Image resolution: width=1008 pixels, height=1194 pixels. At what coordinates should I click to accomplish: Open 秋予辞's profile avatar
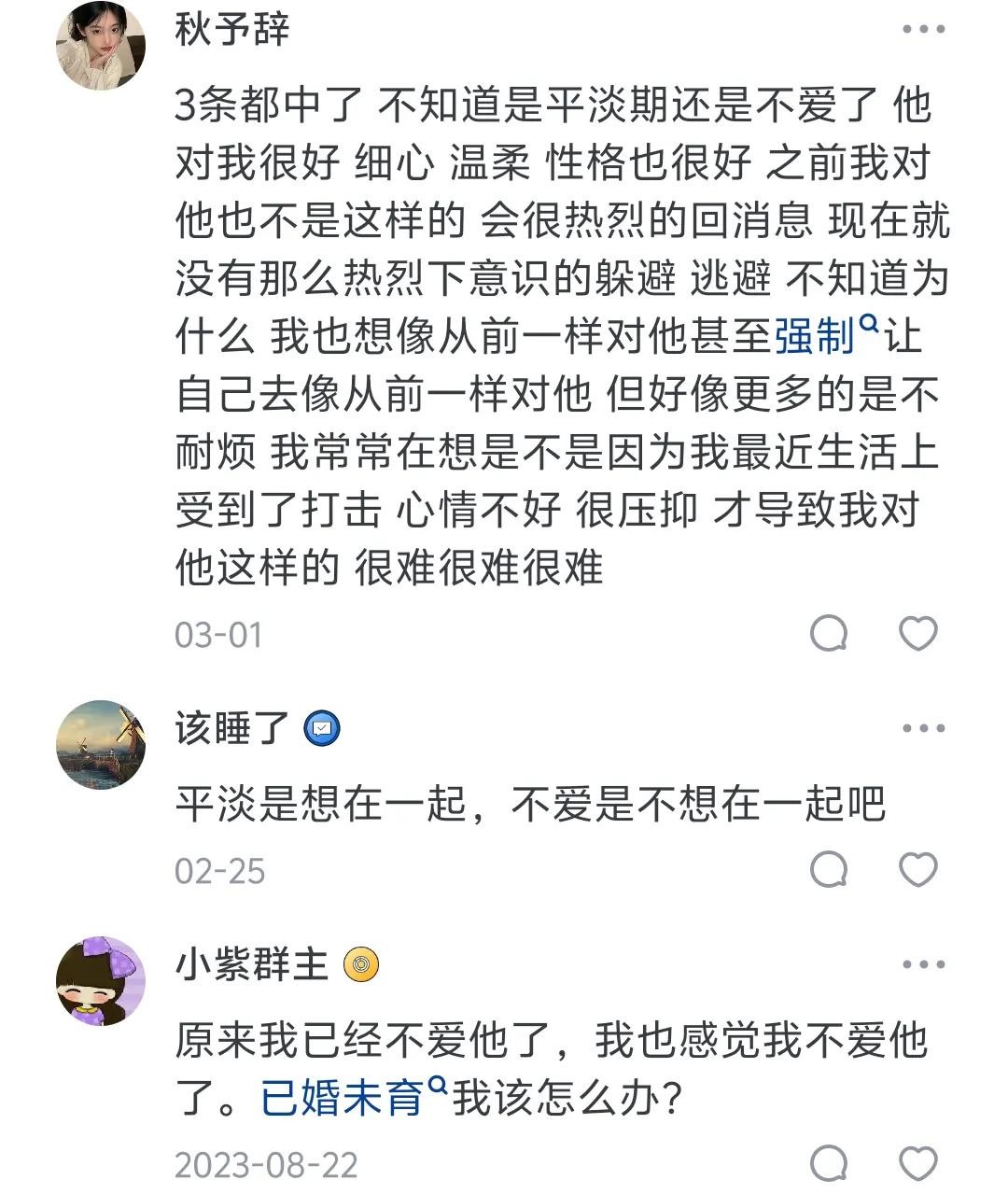101,45
